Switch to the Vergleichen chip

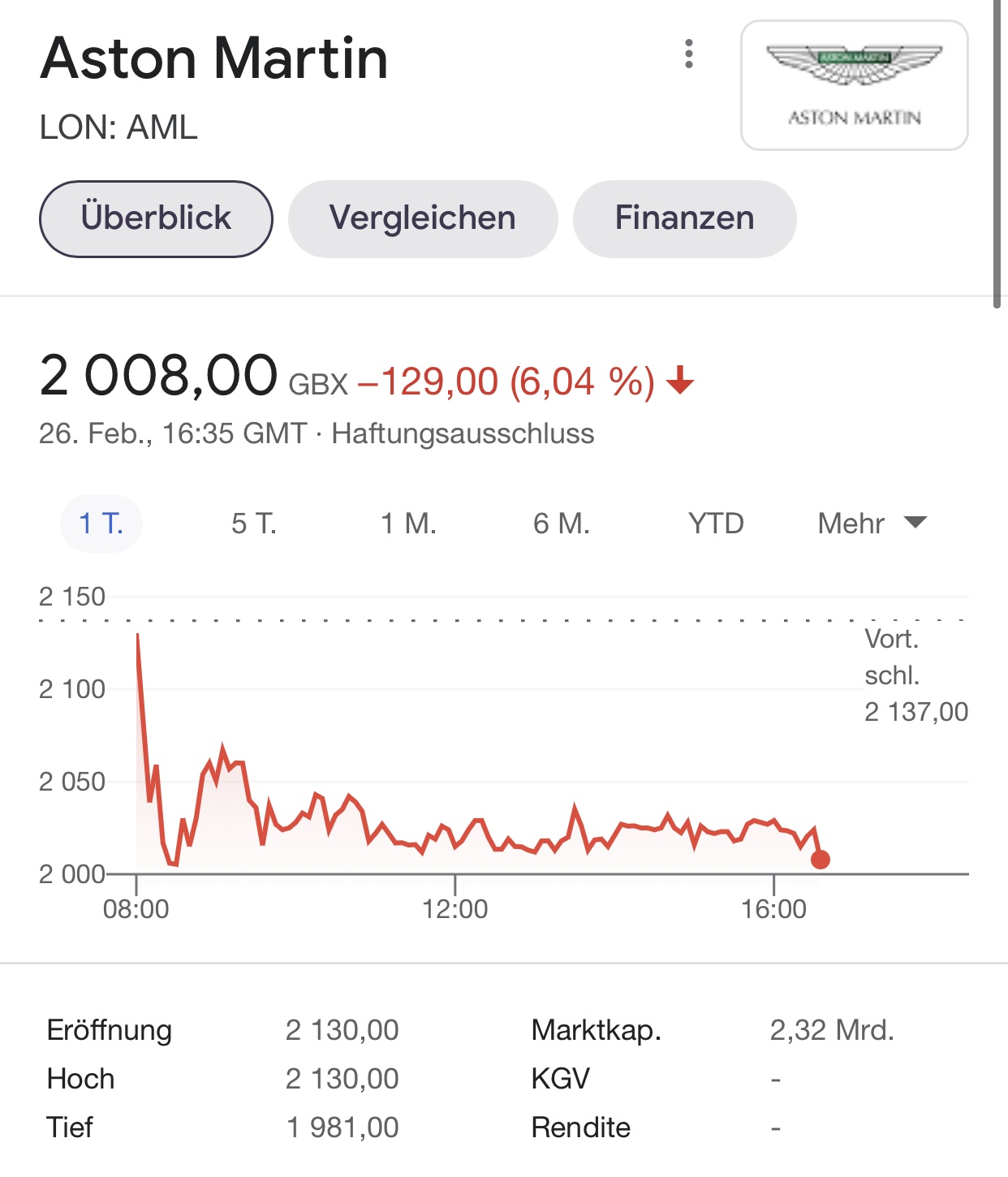pos(423,219)
